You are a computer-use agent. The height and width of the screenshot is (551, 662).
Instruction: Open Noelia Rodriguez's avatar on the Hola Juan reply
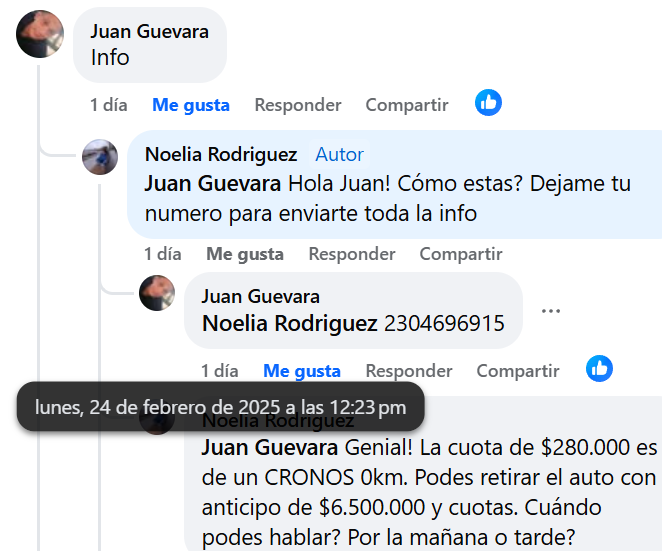(100, 157)
